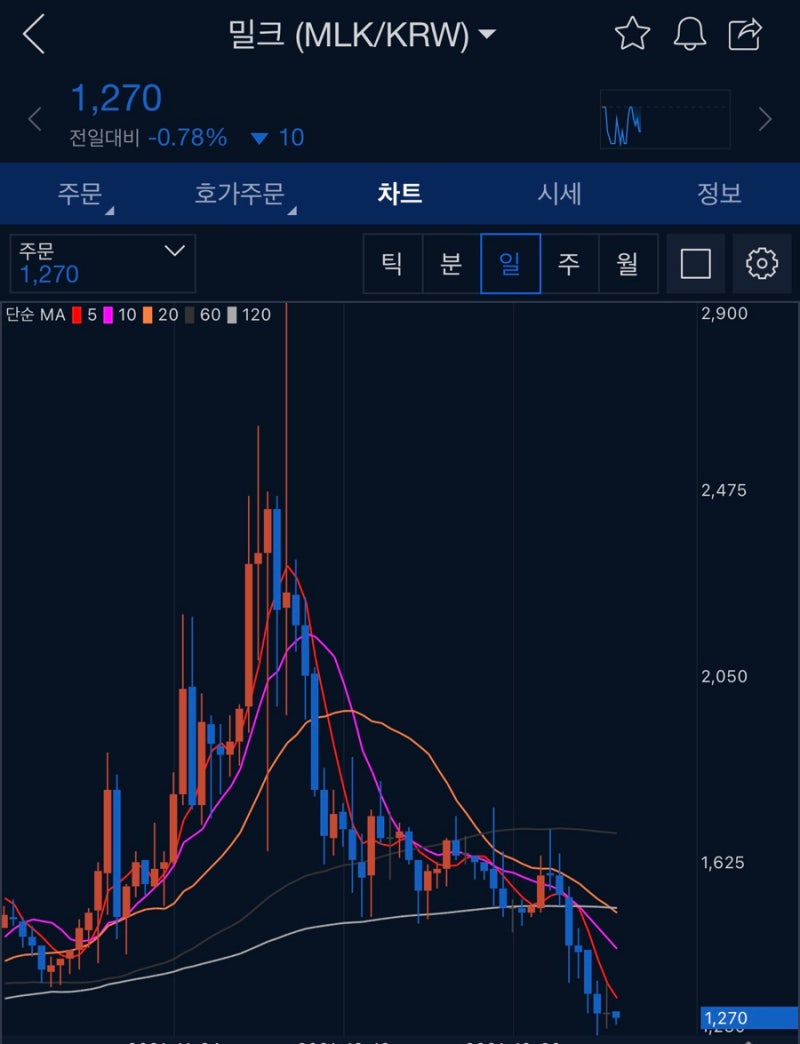
Task: Share the MLK chart using share icon
Action: (x=744, y=33)
